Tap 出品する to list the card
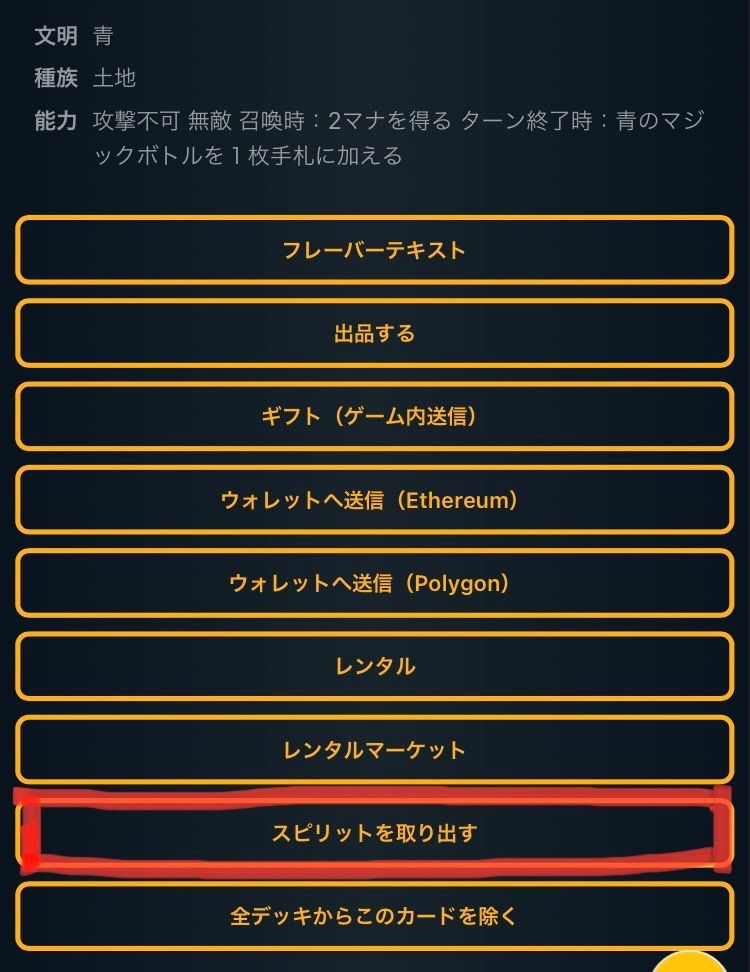 tap(374, 333)
